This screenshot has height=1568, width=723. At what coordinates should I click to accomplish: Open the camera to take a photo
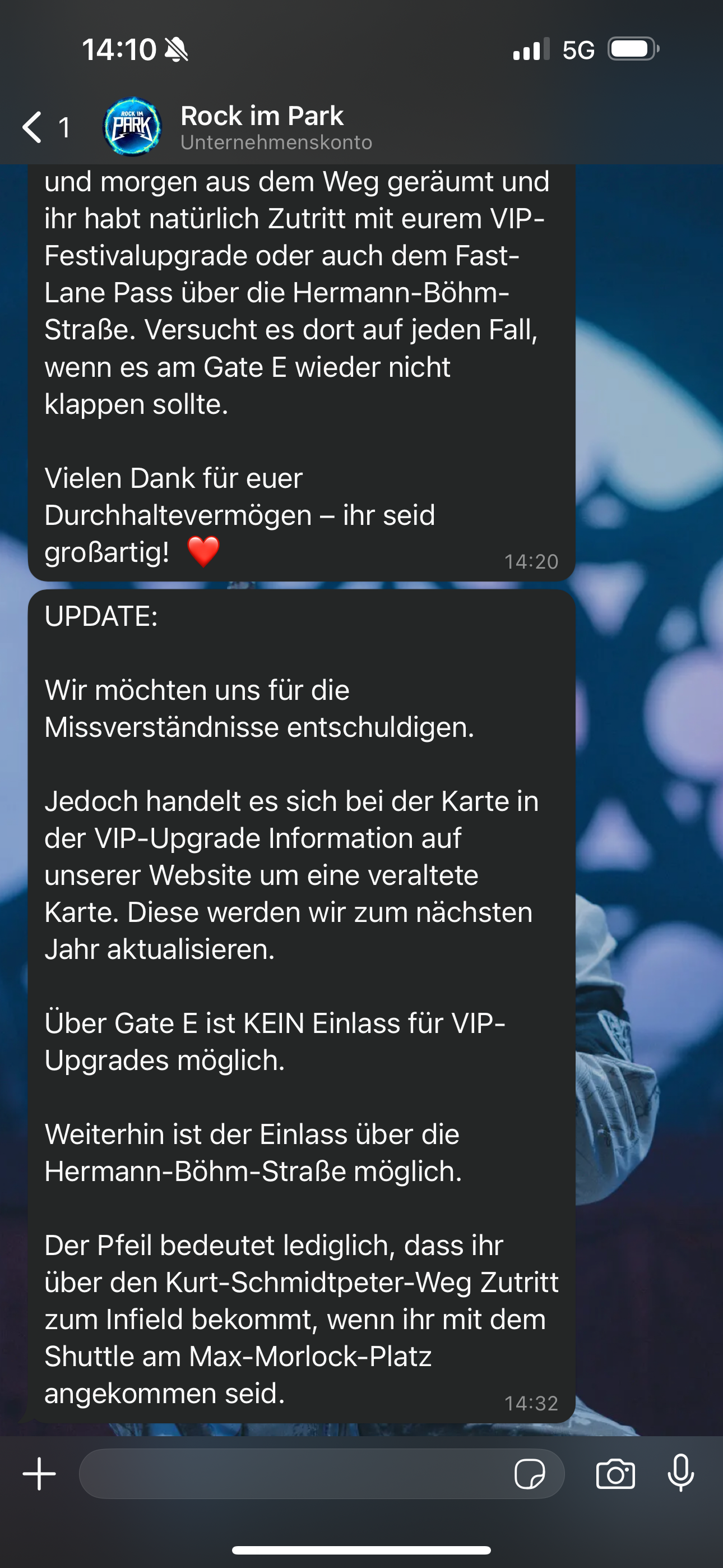click(x=615, y=1474)
